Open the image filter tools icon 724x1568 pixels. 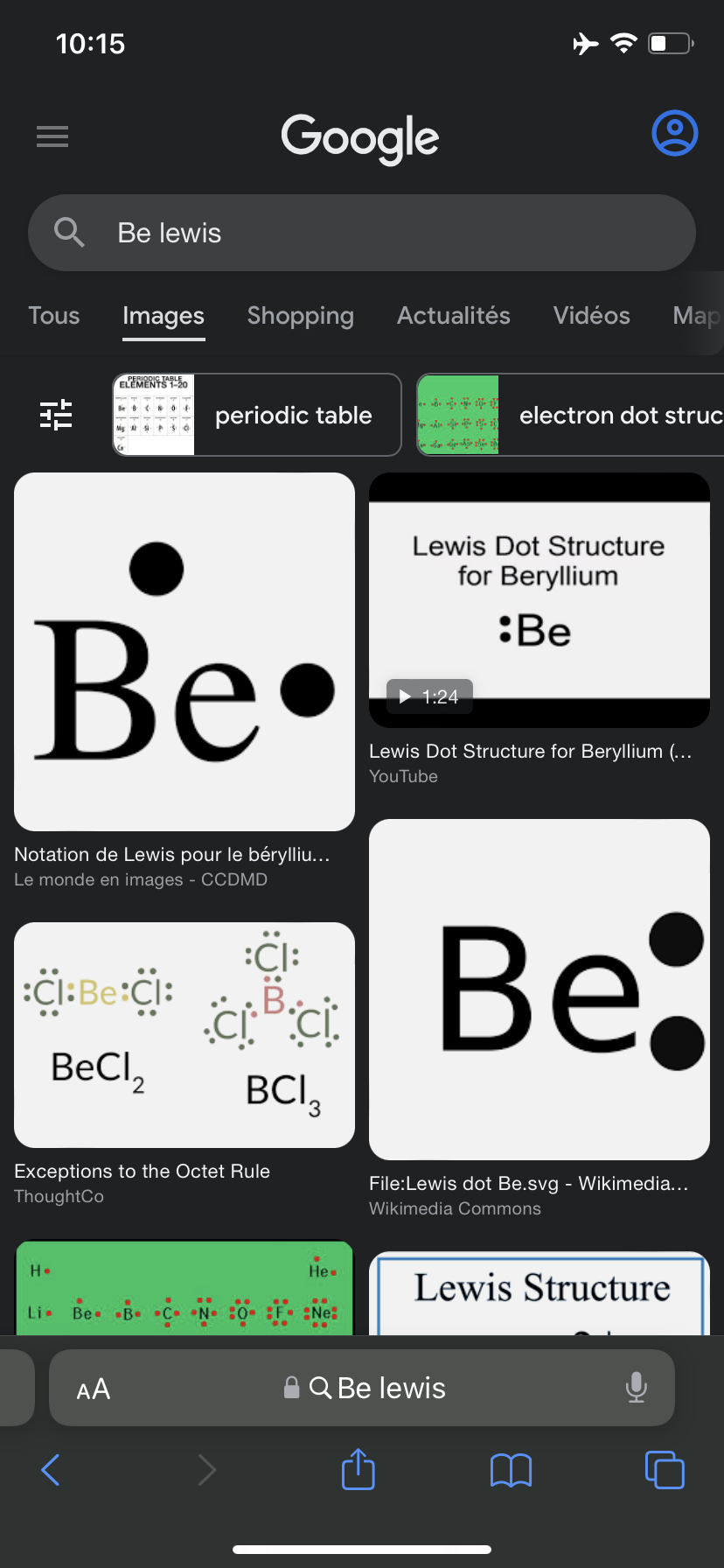(57, 415)
